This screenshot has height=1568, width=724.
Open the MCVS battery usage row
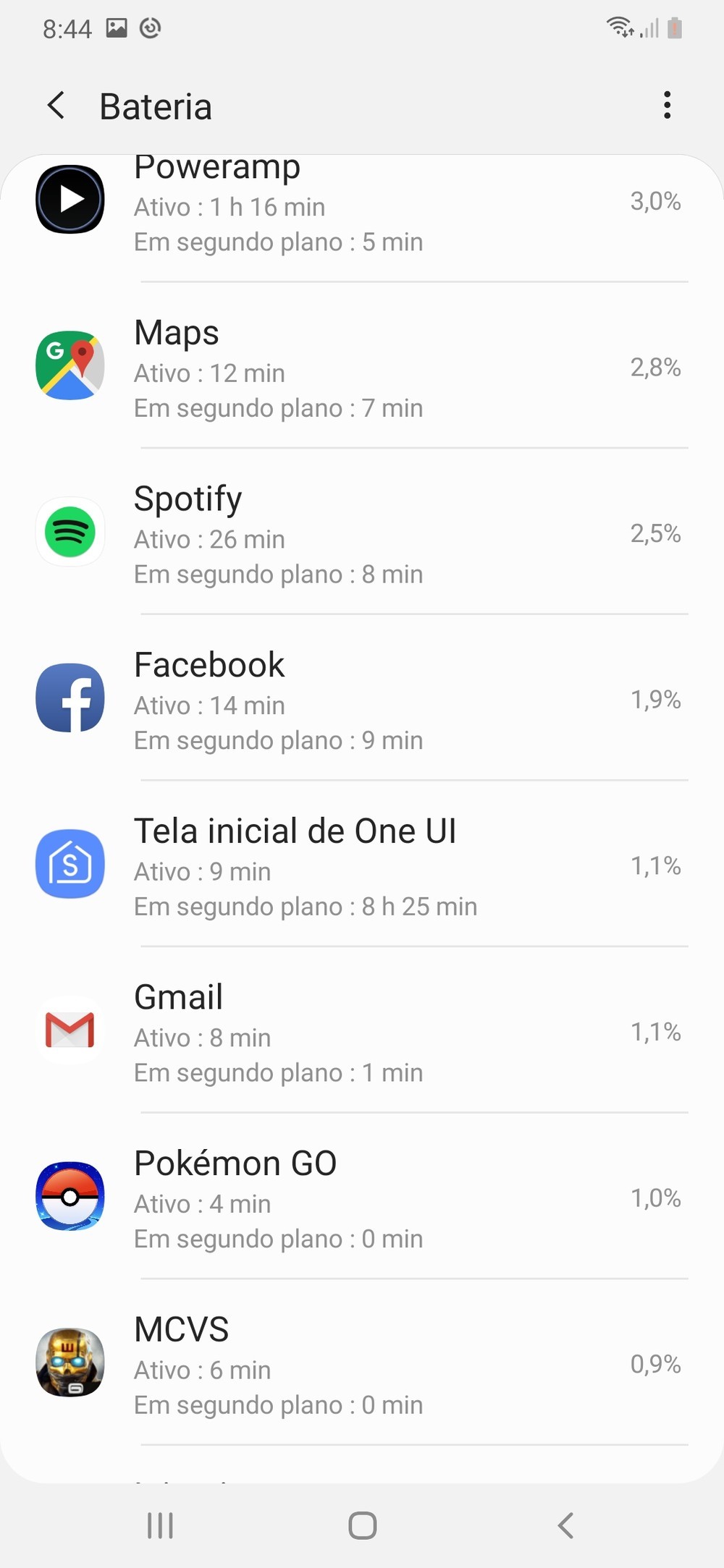[362, 1364]
